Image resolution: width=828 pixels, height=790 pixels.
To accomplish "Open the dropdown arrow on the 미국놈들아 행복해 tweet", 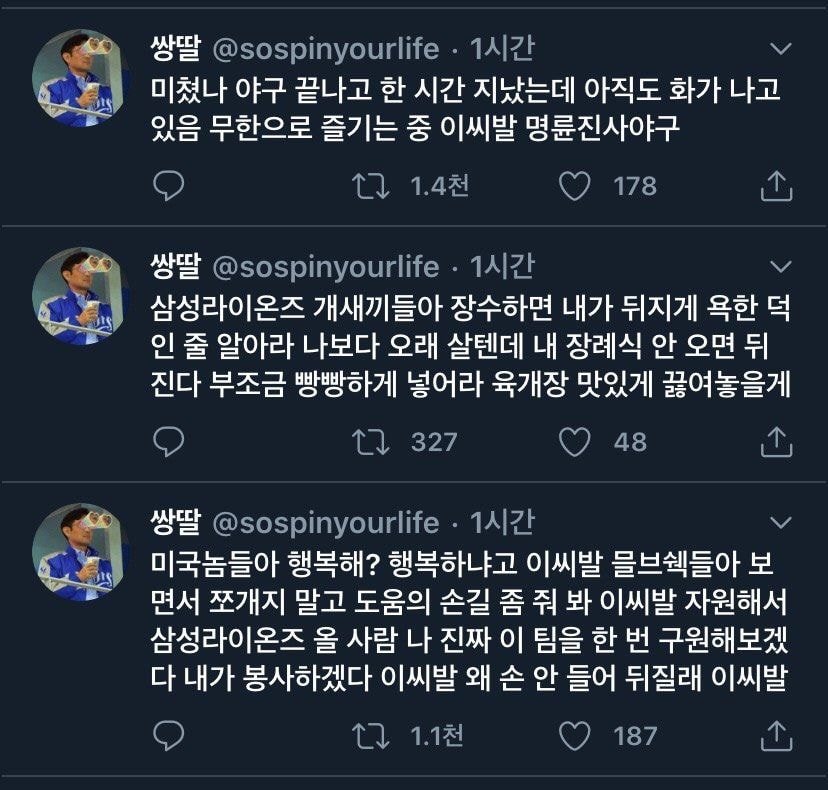I will [x=778, y=523].
